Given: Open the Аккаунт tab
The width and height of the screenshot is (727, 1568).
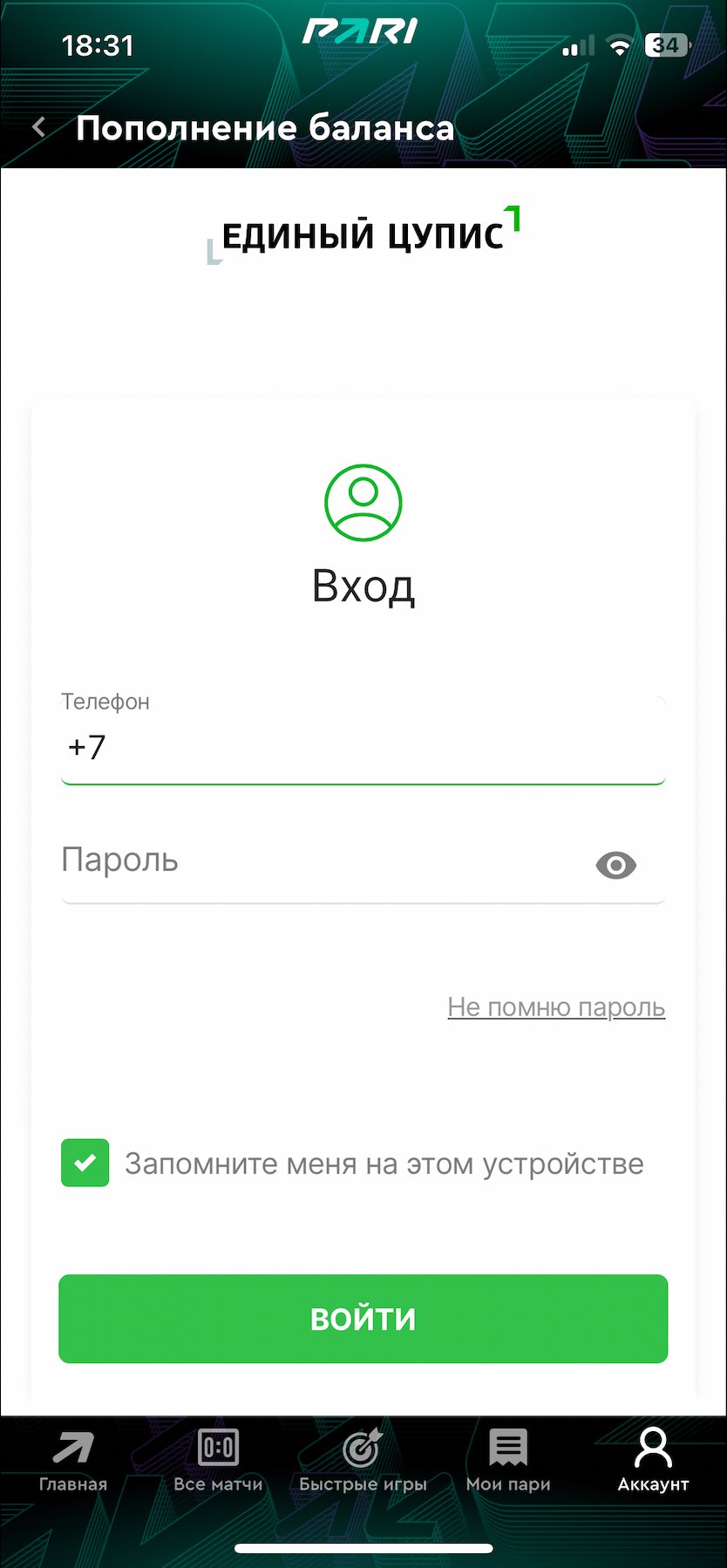Looking at the screenshot, I should pos(653,1462).
